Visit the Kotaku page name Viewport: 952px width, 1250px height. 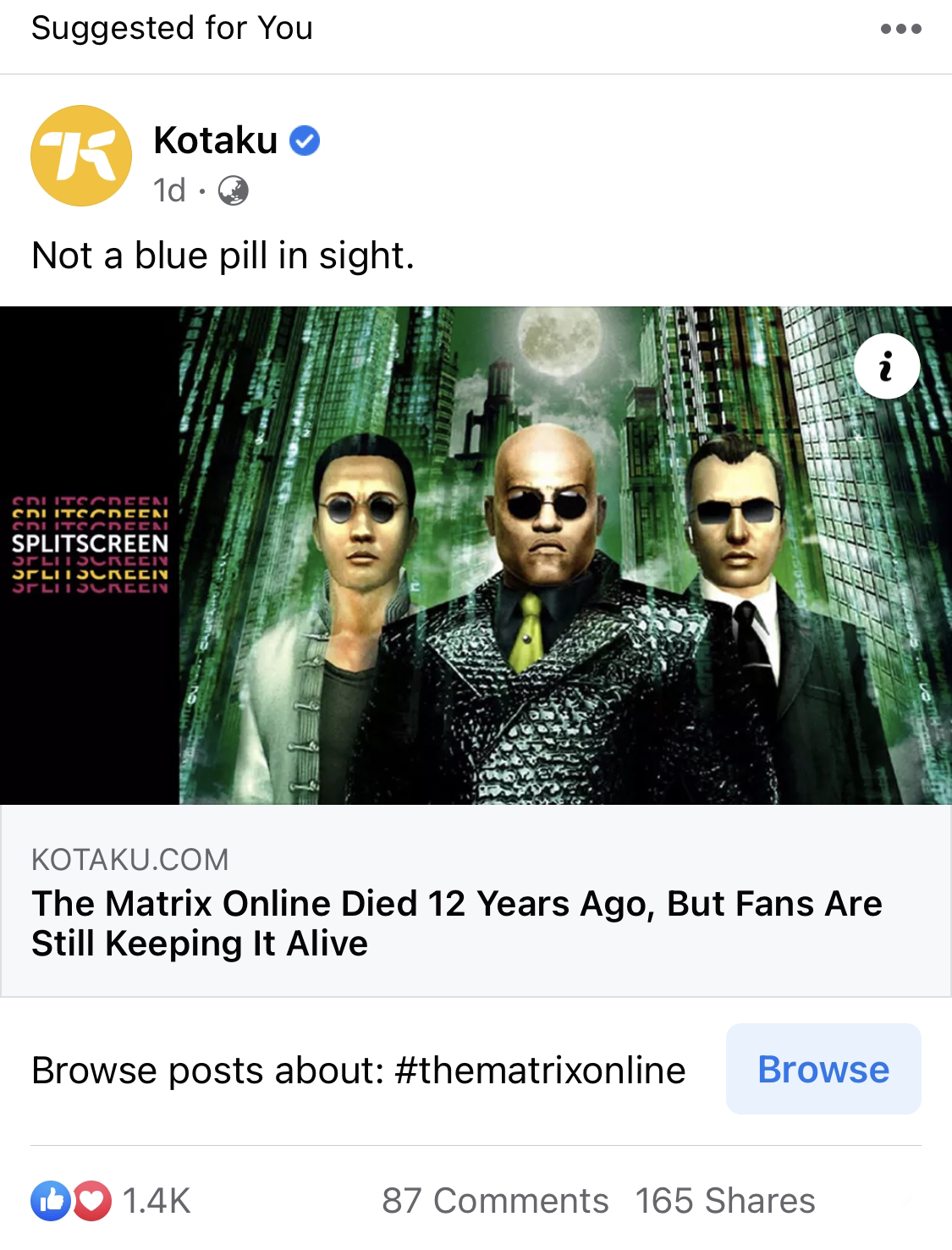coord(216,140)
